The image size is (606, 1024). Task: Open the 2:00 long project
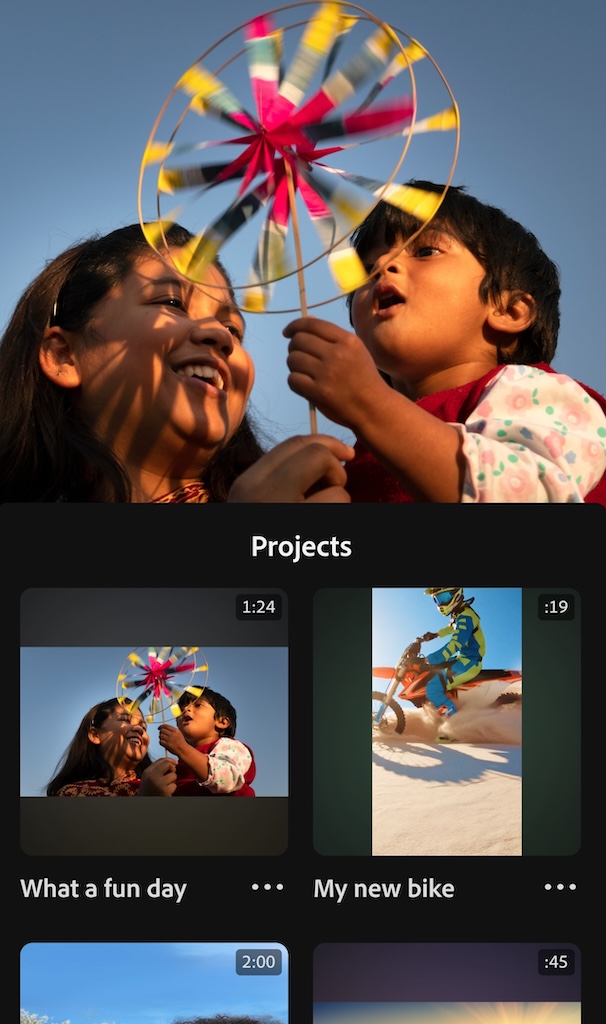(154, 983)
